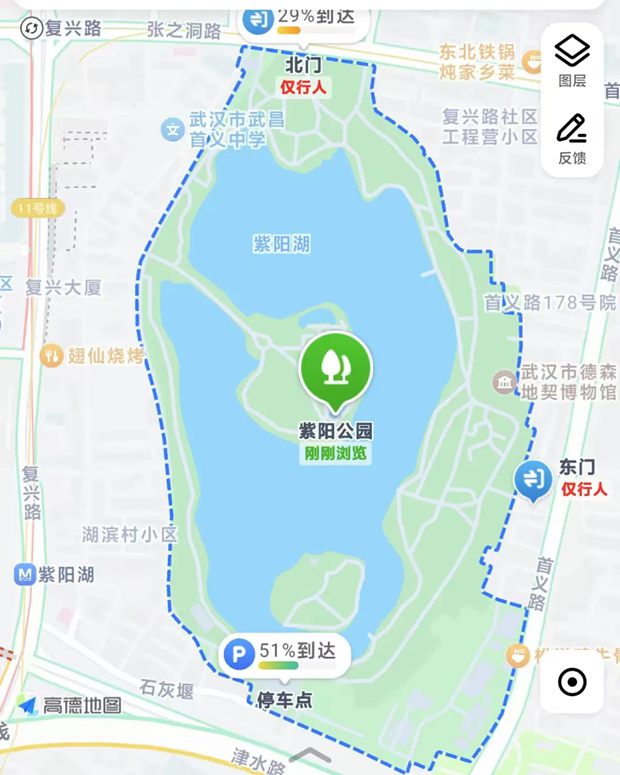
Task: Open the 图层 layers button
Action: [572, 59]
